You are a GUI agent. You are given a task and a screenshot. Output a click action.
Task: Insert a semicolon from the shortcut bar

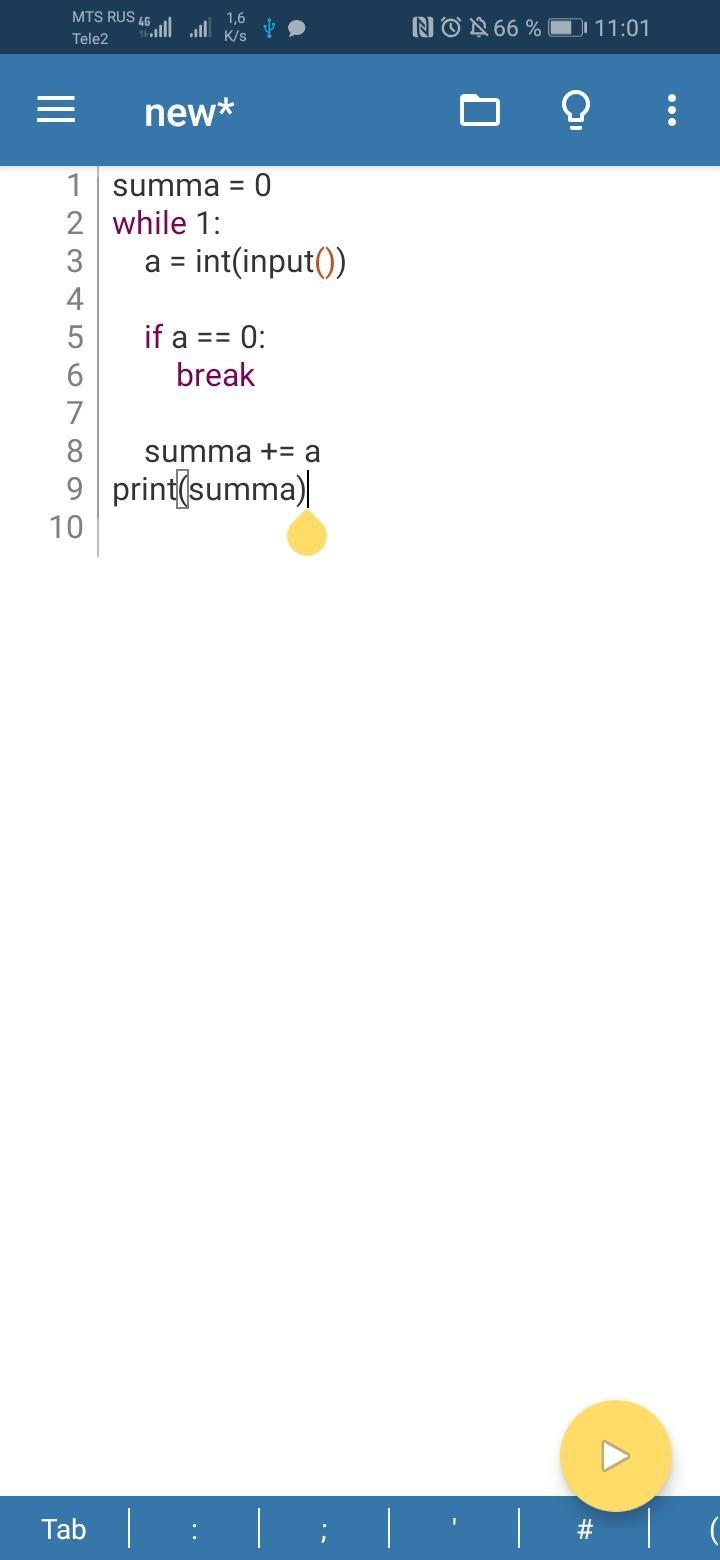point(324,1528)
